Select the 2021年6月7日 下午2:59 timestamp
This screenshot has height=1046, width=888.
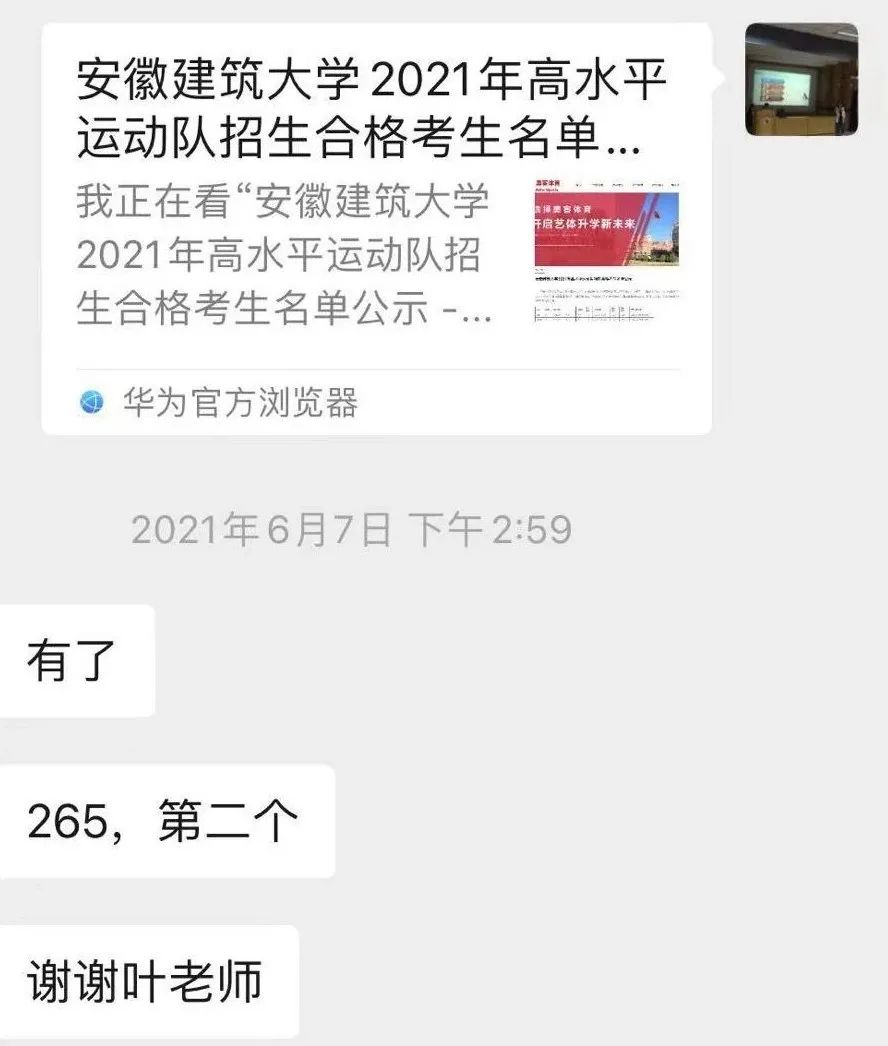pos(353,531)
